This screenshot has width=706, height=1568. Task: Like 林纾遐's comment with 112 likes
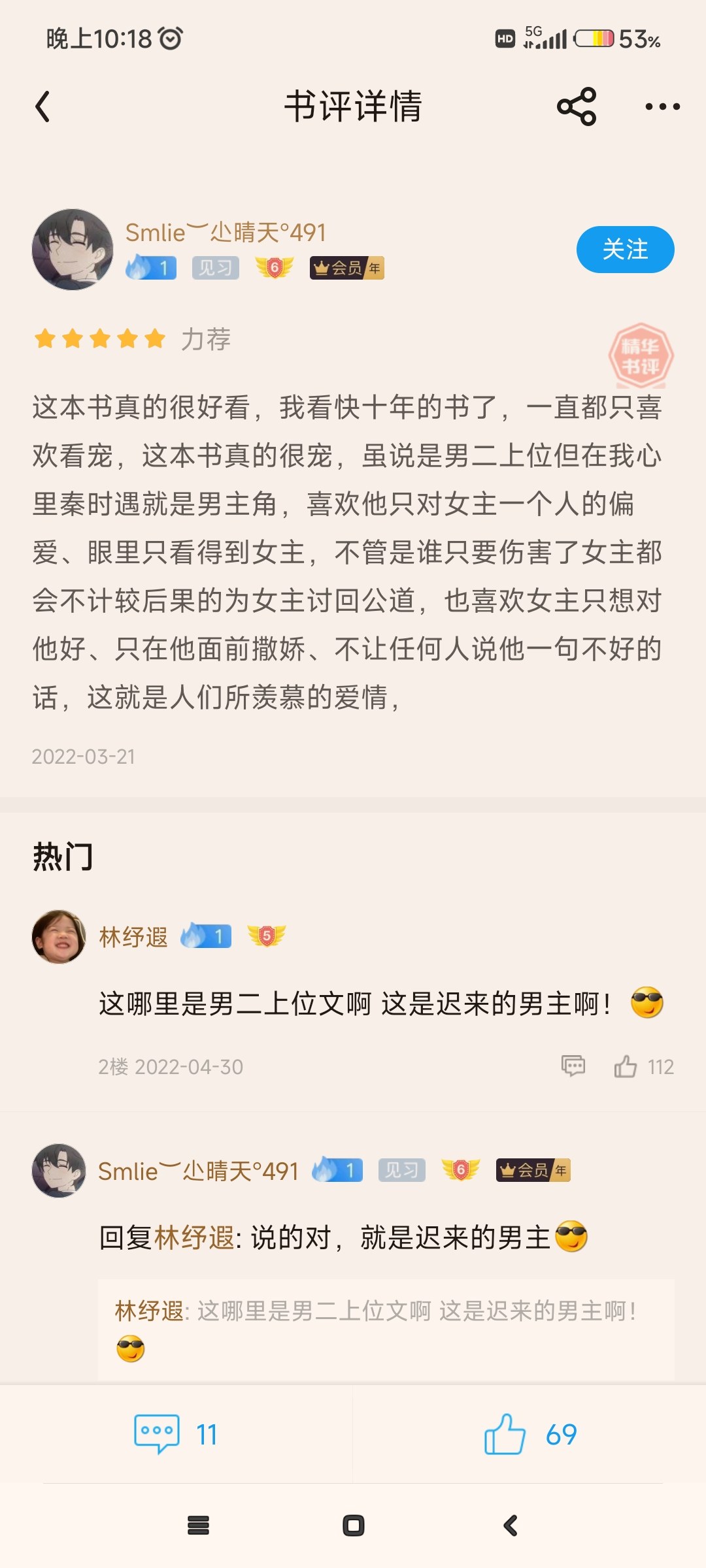[x=643, y=1066]
